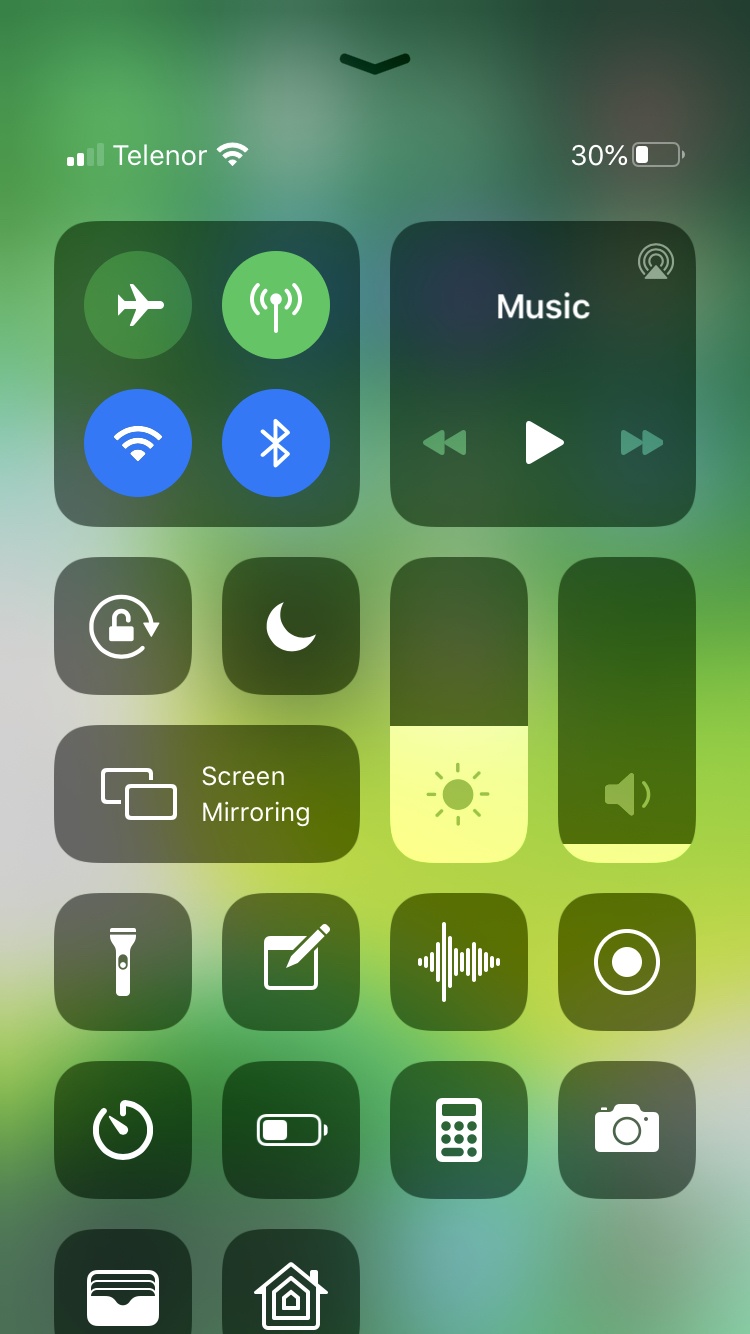
Task: Tap the brightness slider
Action: (459, 710)
